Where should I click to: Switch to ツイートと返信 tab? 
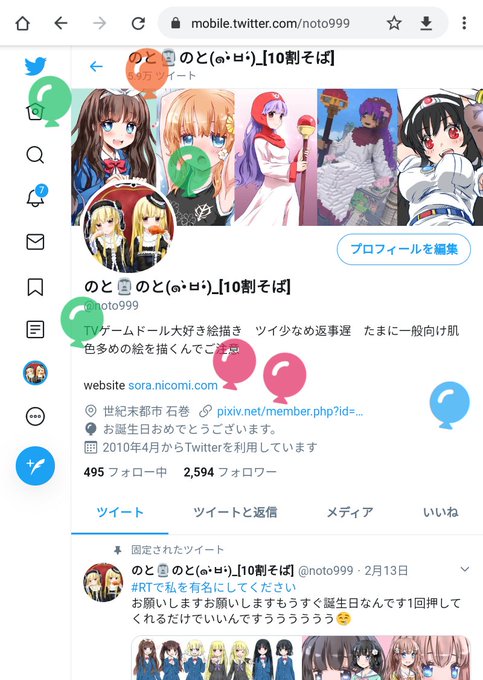[235, 512]
